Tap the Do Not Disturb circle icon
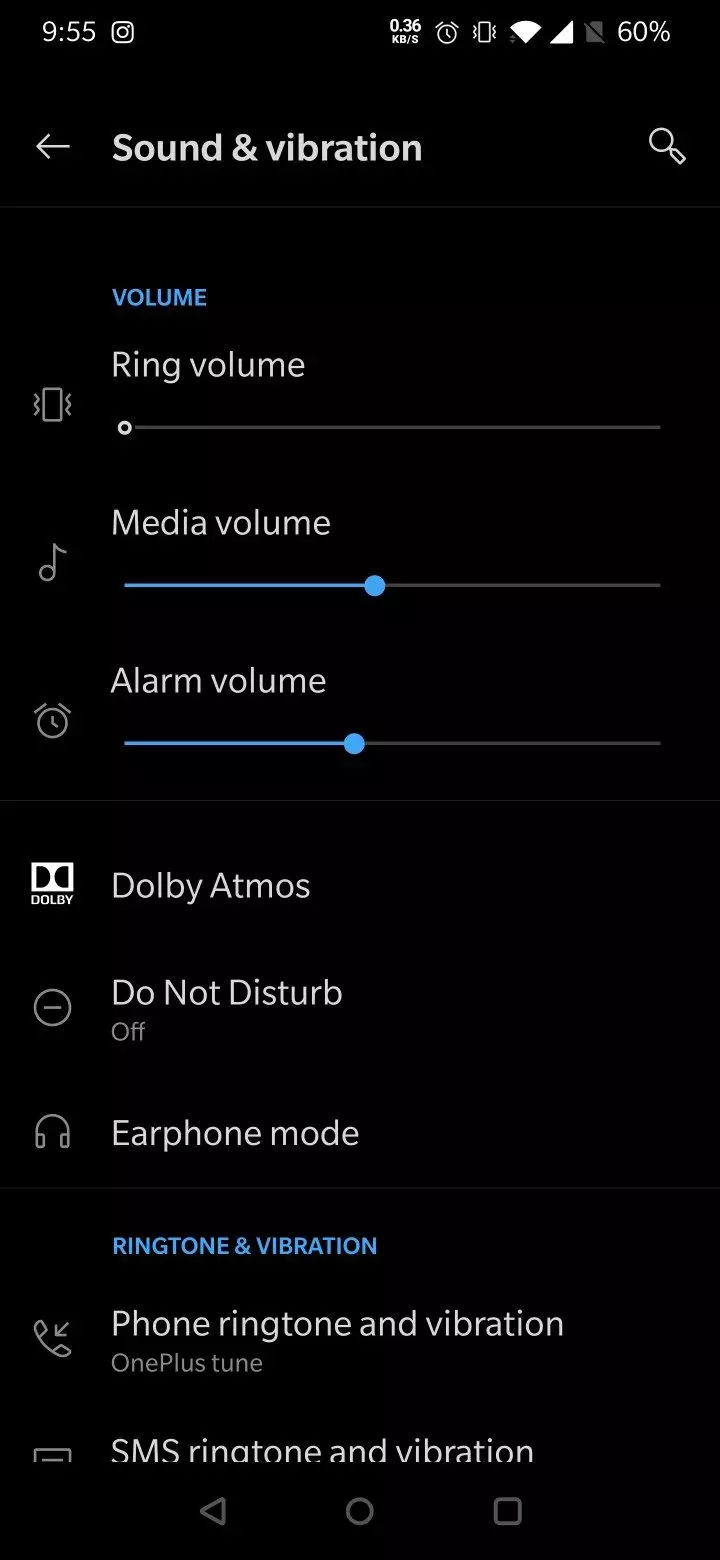720x1560 pixels. (x=52, y=1007)
